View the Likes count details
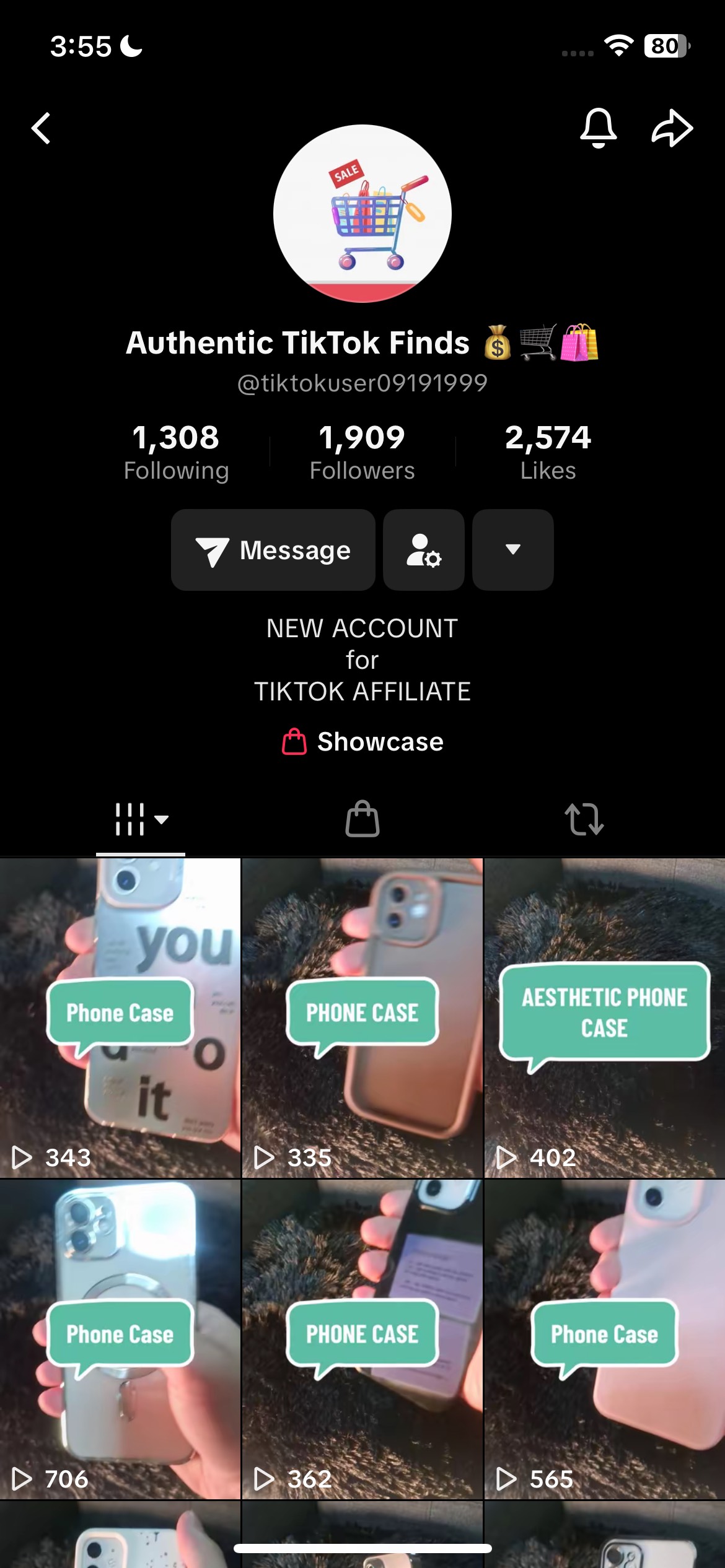725x1568 pixels. [548, 452]
